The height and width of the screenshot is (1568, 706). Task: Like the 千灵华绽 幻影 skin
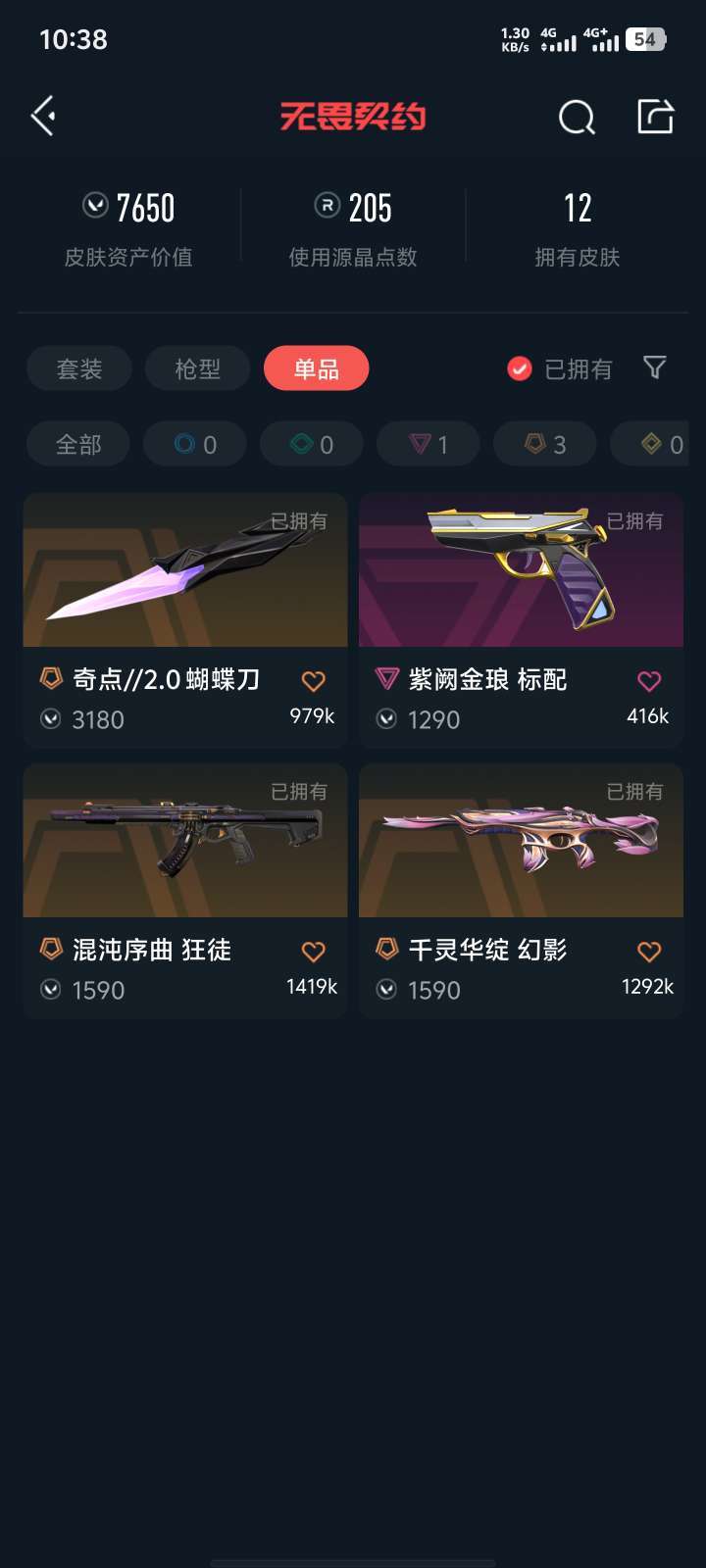coord(649,952)
